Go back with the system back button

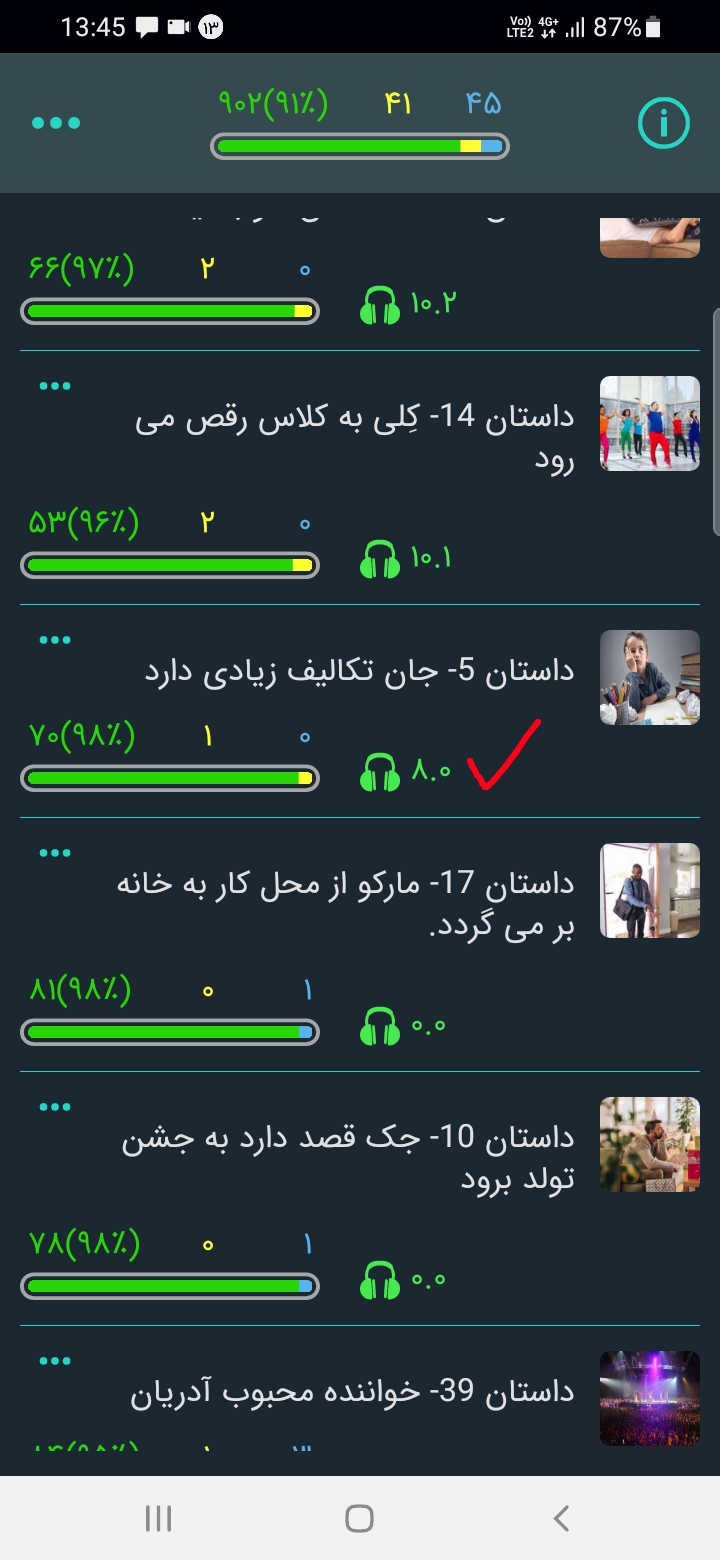coord(561,1519)
